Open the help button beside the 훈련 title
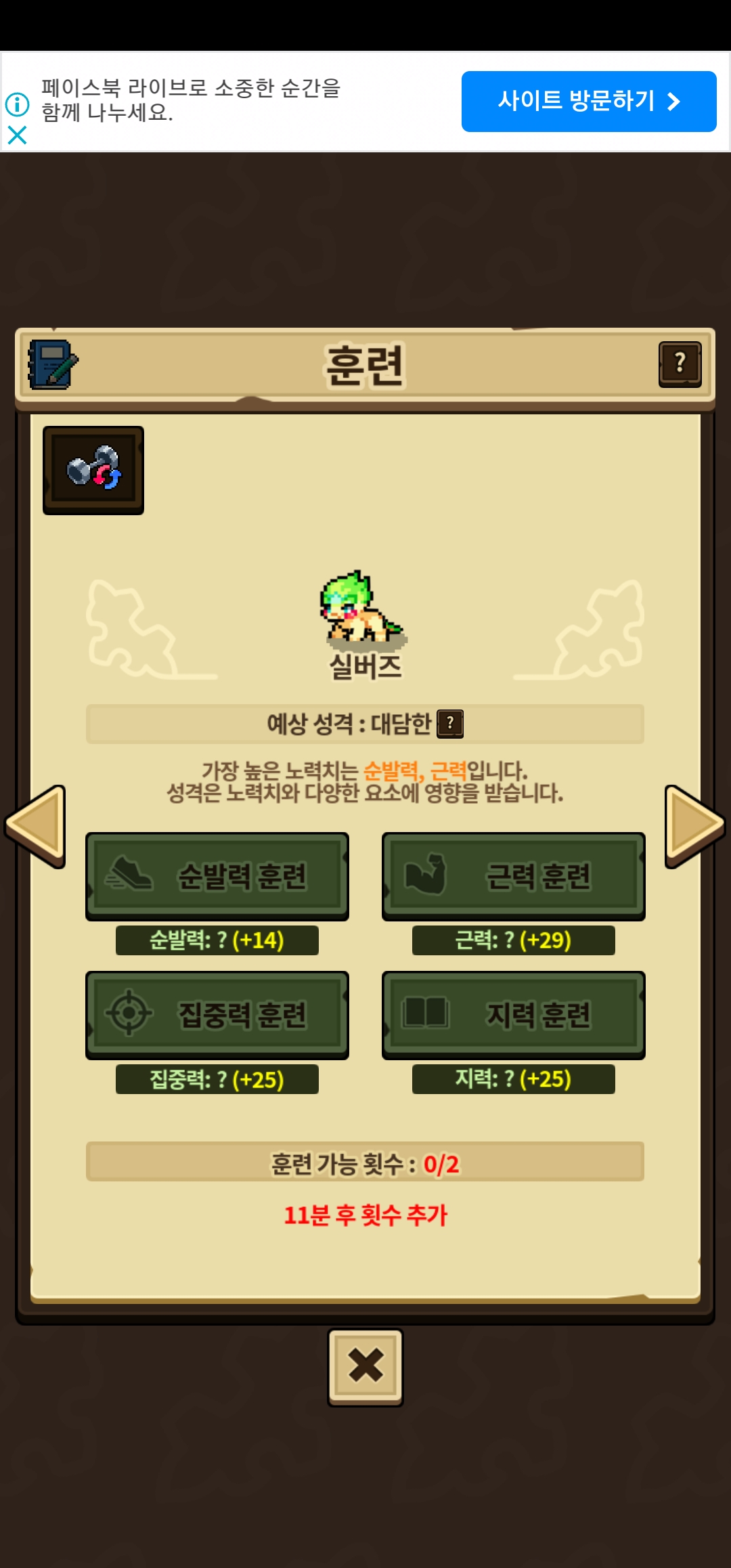The width and height of the screenshot is (731, 1568). pyautogui.click(x=680, y=364)
